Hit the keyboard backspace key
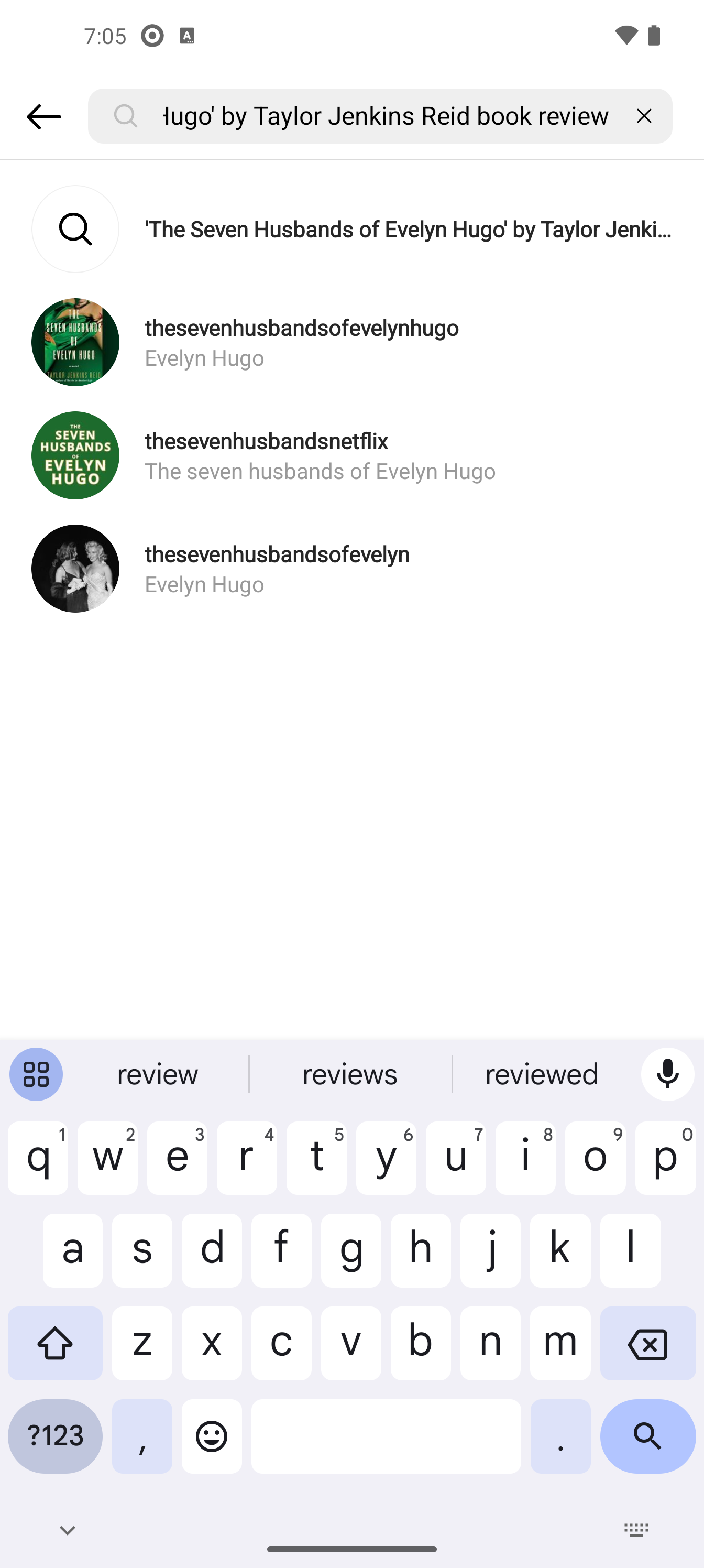704x1568 pixels. (647, 1343)
